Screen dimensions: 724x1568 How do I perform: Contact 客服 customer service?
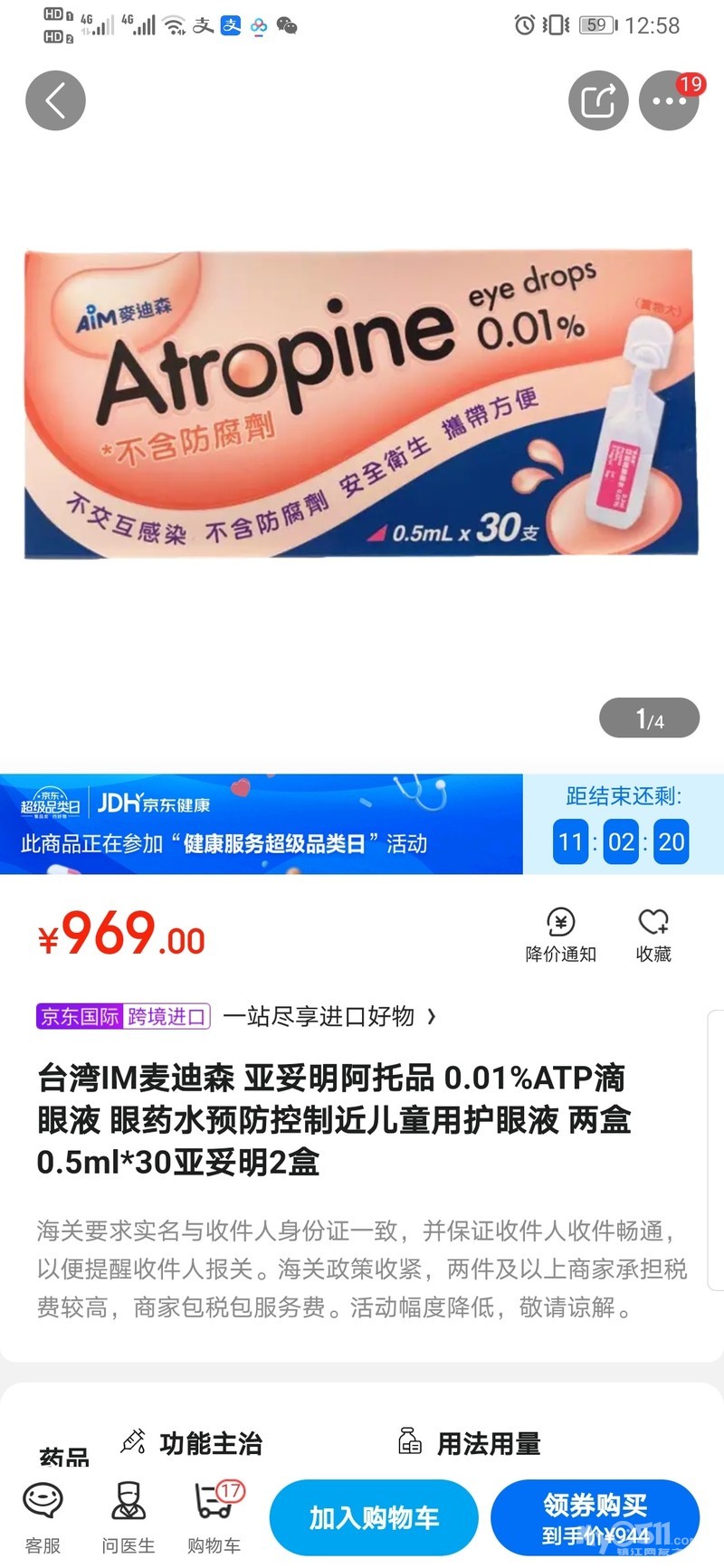click(x=43, y=1518)
